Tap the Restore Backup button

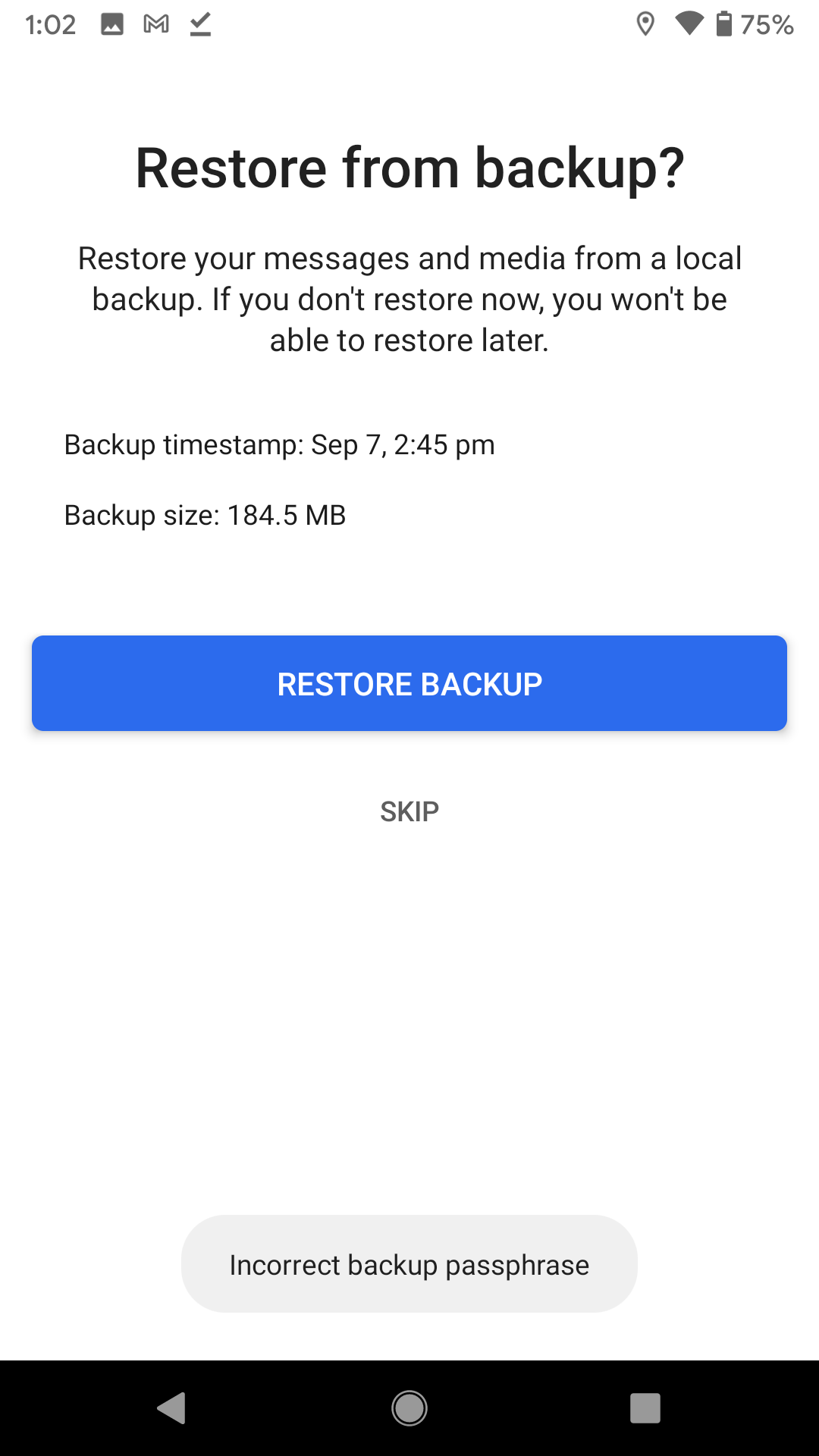409,683
